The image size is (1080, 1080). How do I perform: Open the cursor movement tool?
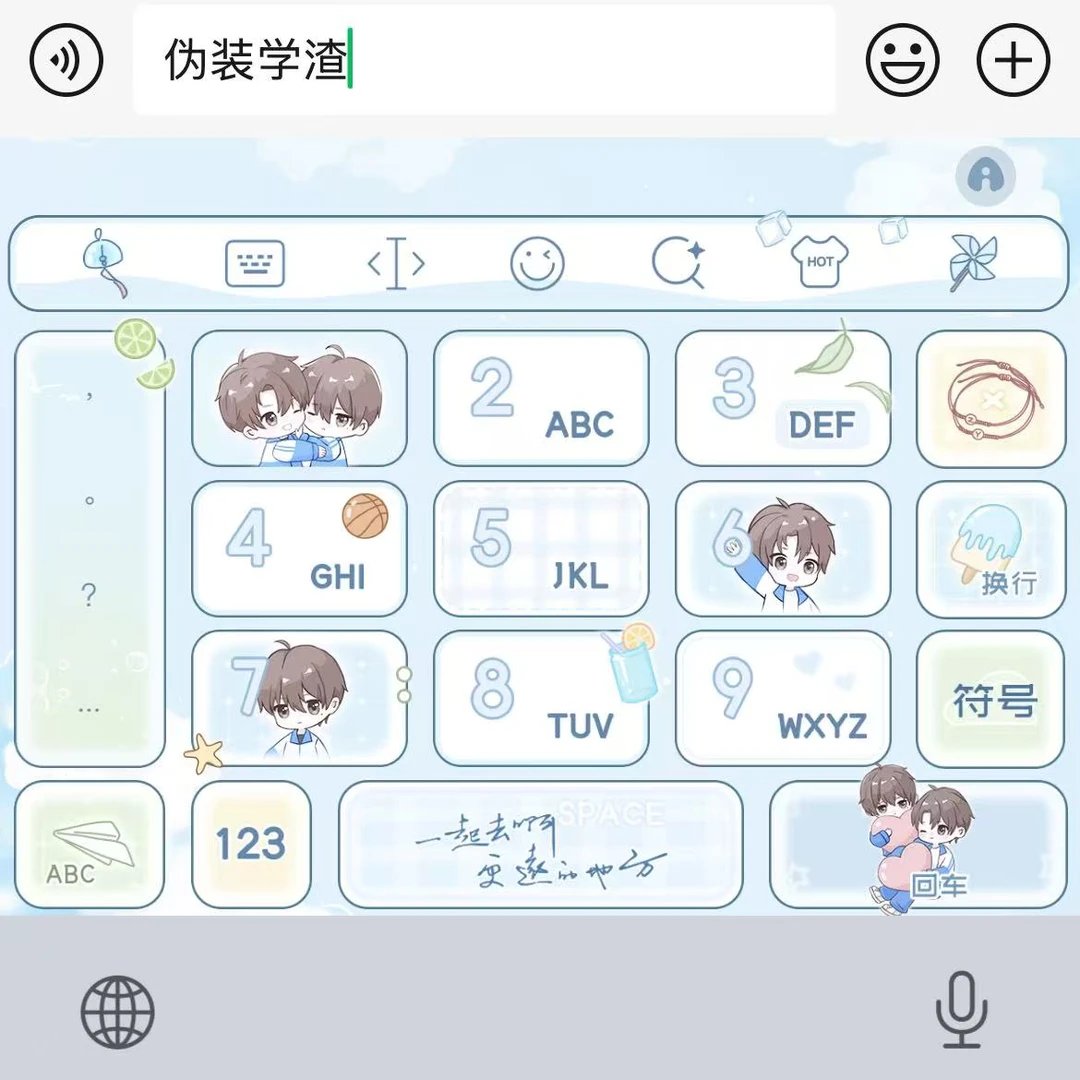coord(396,263)
